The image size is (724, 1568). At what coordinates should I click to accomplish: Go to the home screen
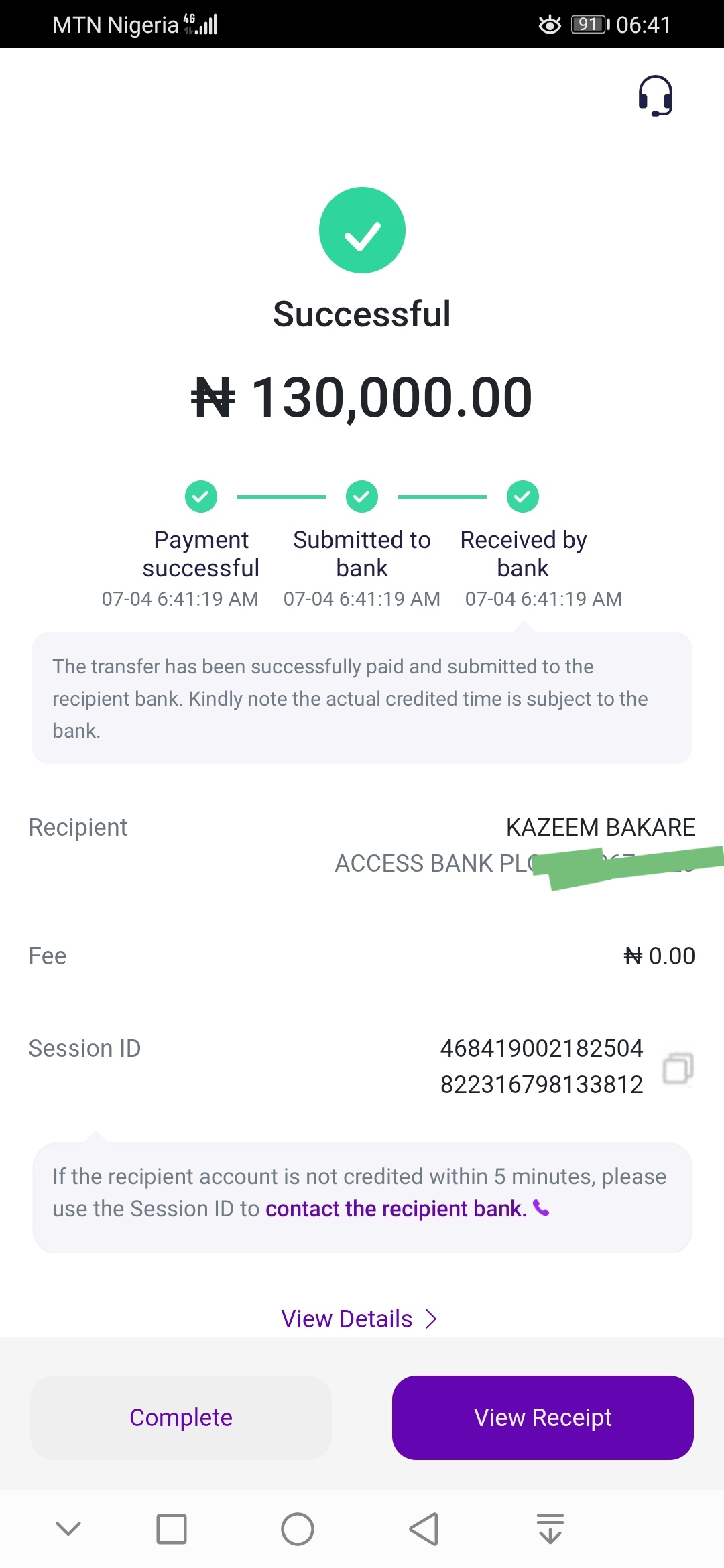tap(298, 1529)
